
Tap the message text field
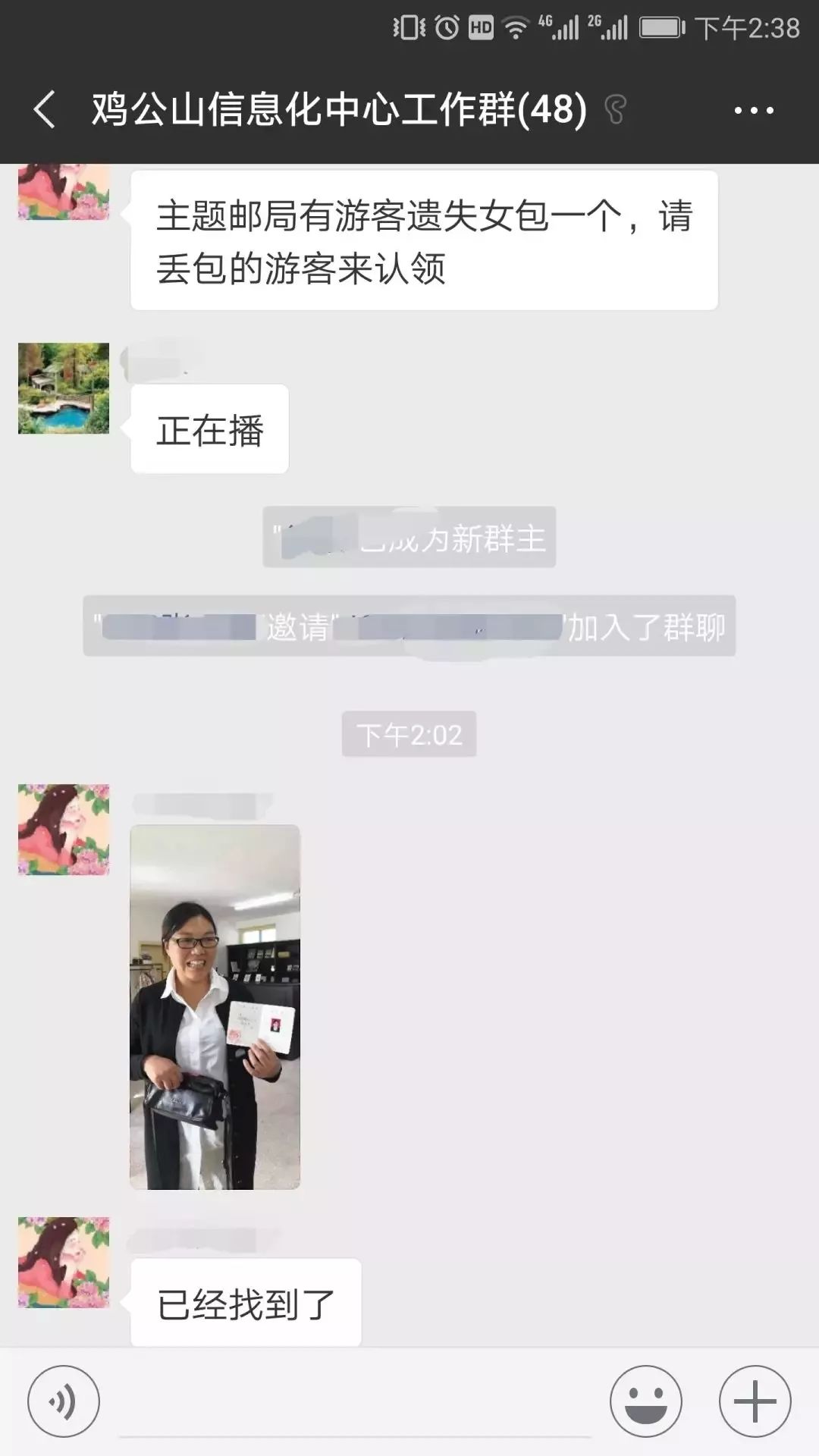pos(355,1403)
